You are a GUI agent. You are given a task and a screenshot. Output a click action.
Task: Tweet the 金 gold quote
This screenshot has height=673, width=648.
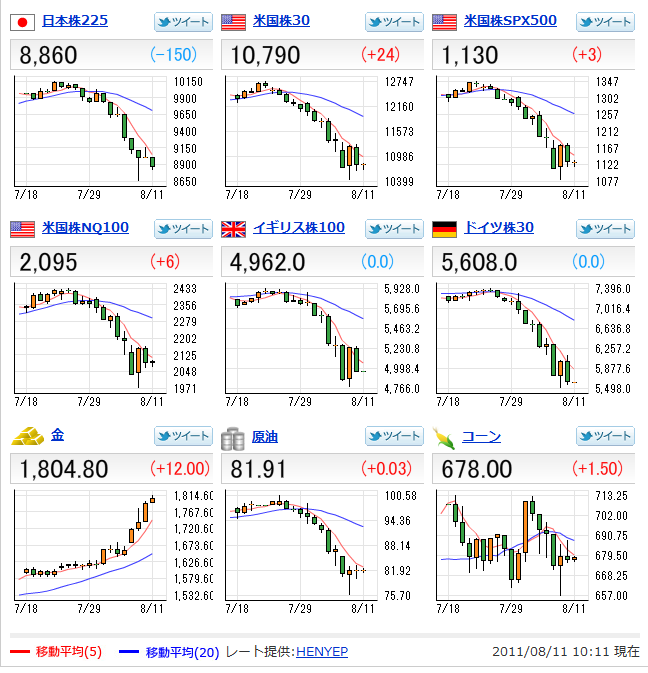tap(183, 436)
